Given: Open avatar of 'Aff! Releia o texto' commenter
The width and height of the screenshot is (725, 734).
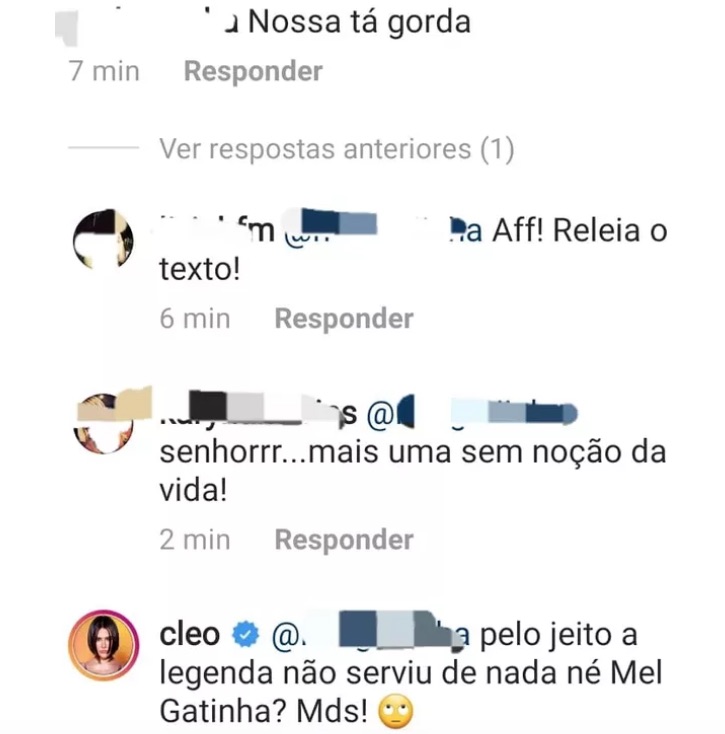Looking at the screenshot, I should click(104, 239).
